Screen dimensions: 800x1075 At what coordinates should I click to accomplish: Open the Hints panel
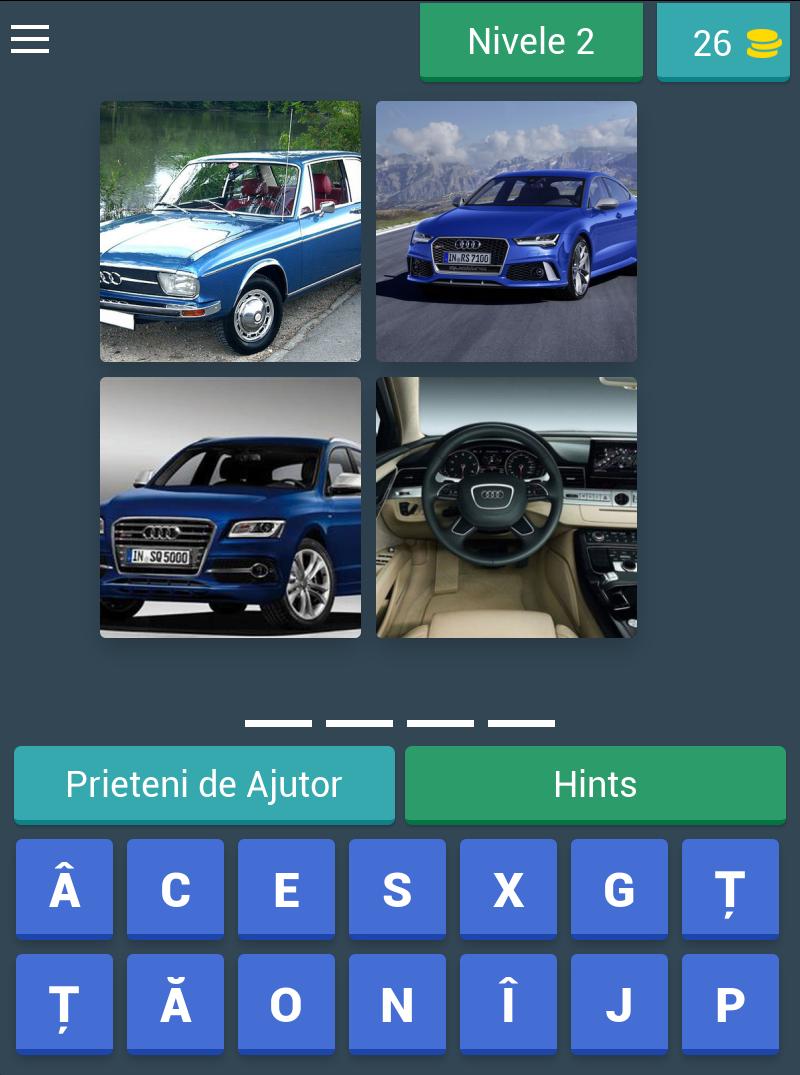point(595,784)
